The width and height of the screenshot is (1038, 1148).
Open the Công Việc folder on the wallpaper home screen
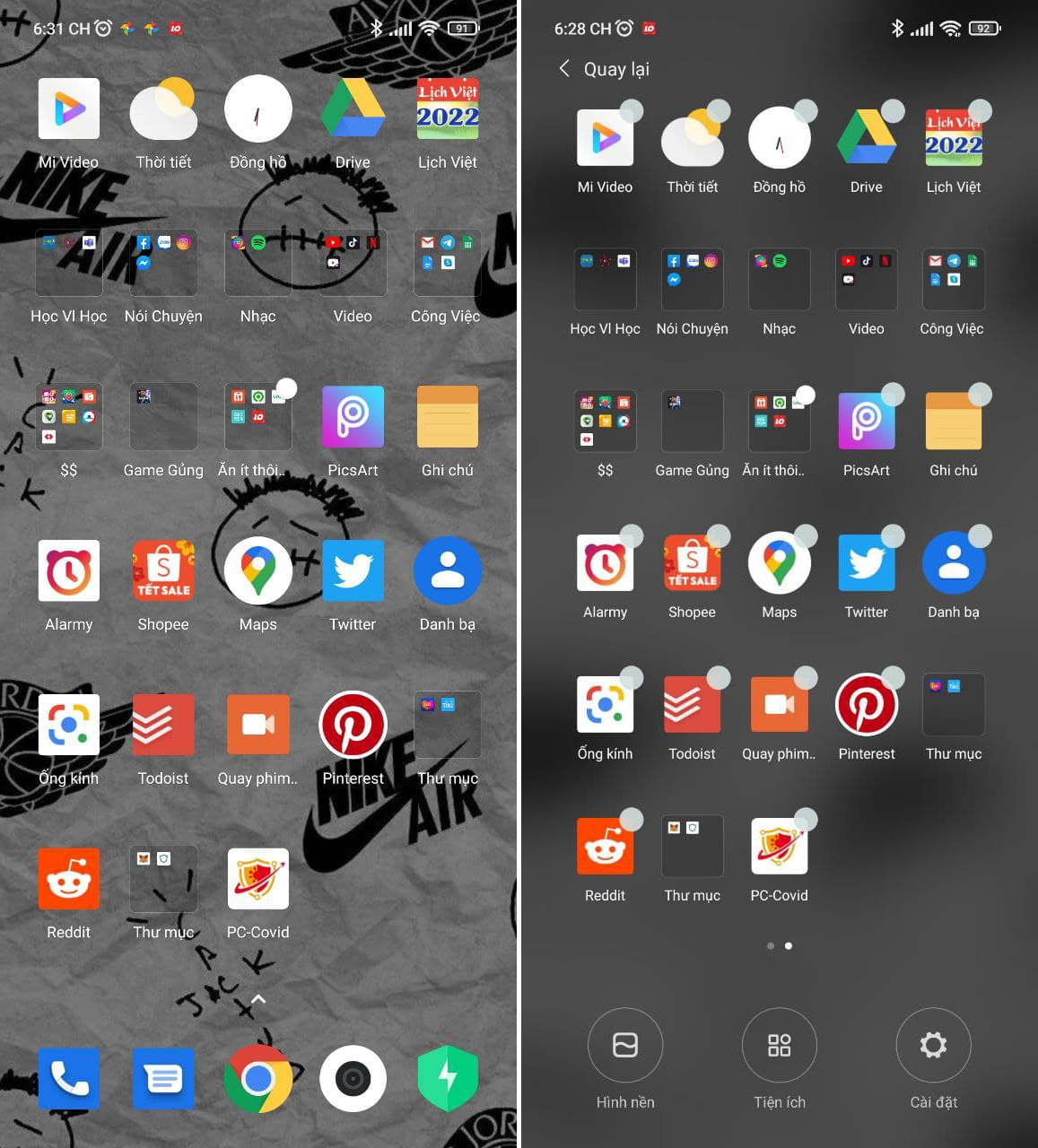coord(447,264)
